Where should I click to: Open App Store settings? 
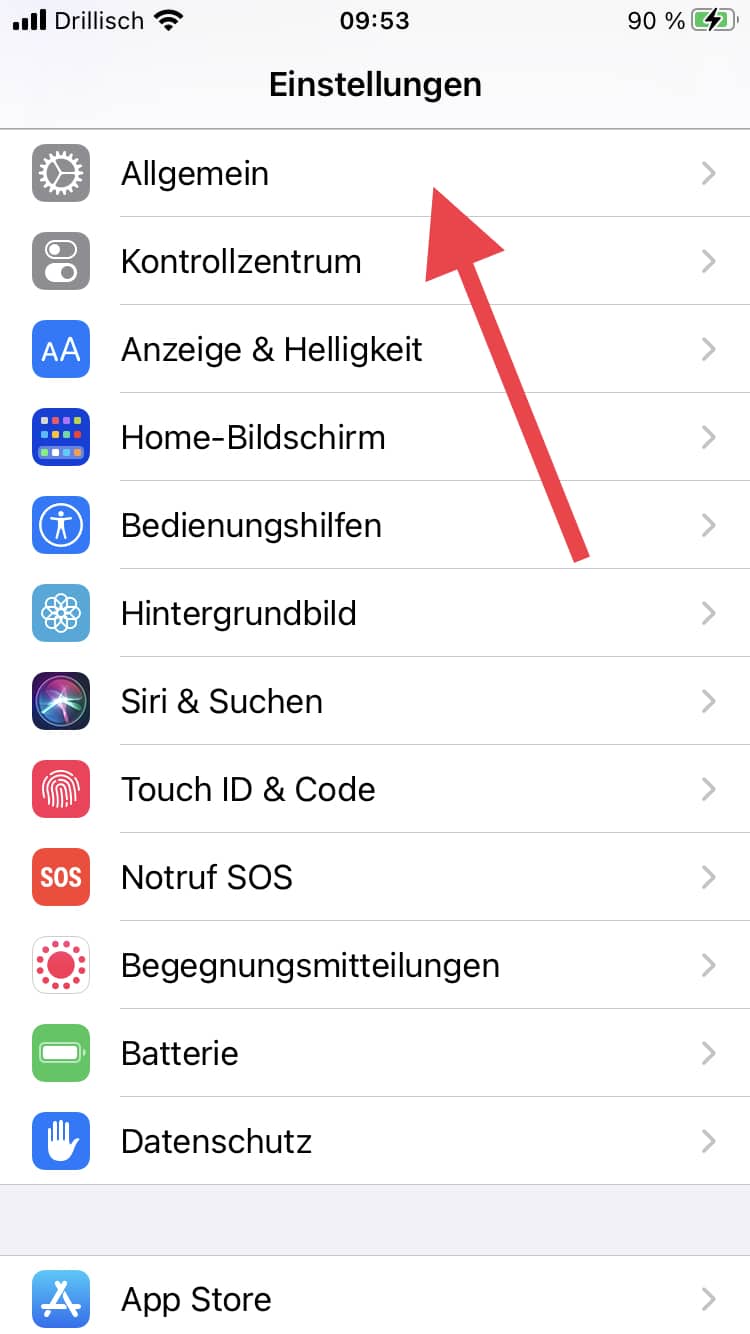point(196,1299)
